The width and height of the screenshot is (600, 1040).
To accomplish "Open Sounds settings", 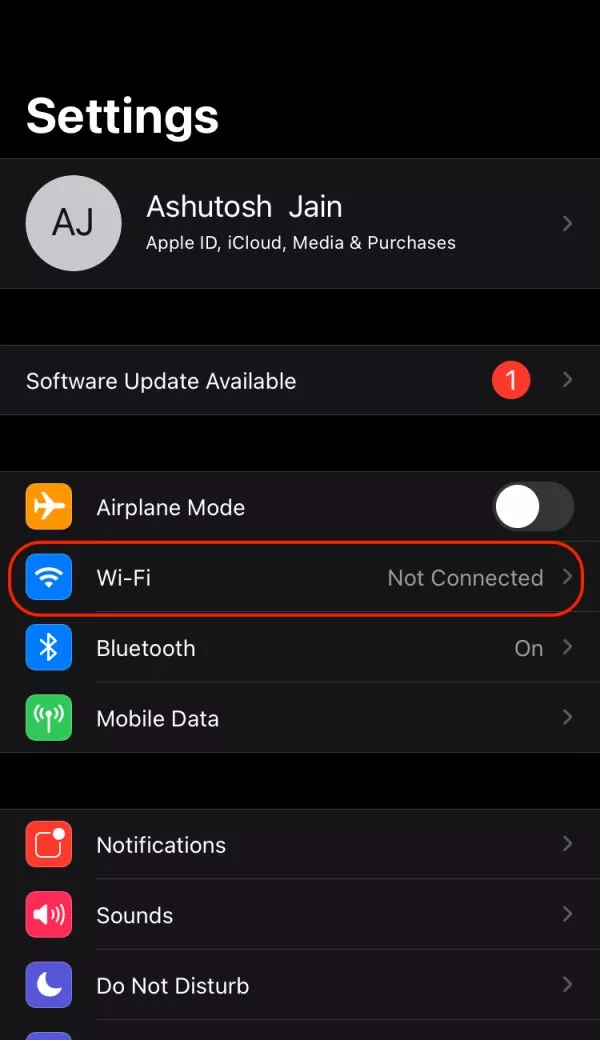I will pyautogui.click(x=300, y=915).
